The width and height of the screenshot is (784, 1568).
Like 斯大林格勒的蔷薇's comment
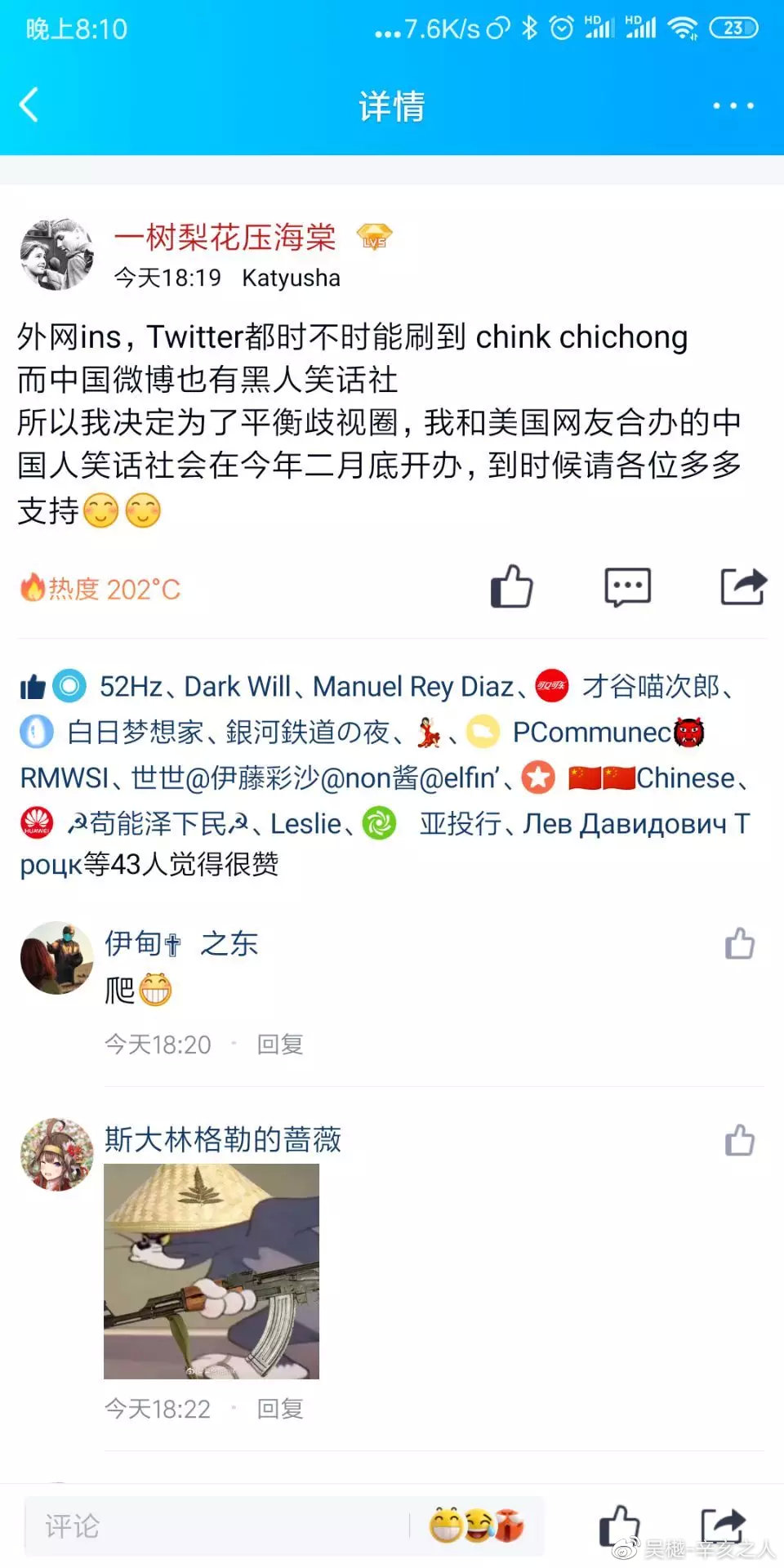(739, 1140)
